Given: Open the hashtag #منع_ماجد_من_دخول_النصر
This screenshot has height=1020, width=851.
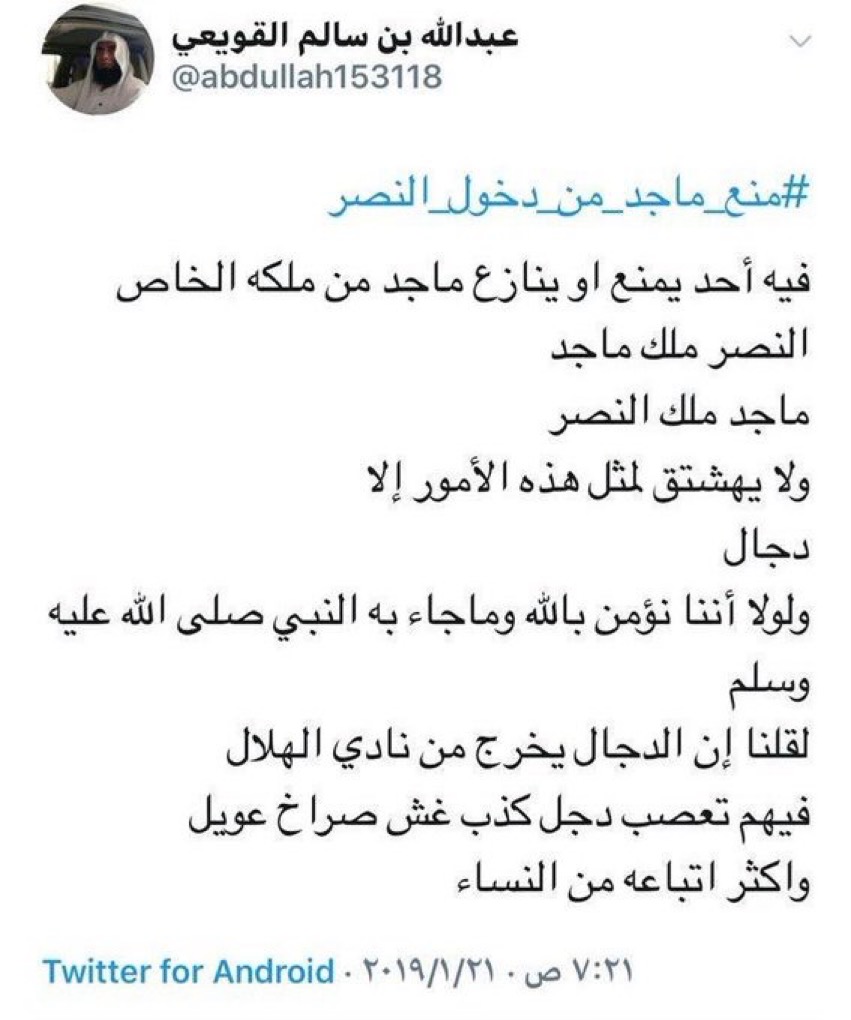Looking at the screenshot, I should coord(566,197).
